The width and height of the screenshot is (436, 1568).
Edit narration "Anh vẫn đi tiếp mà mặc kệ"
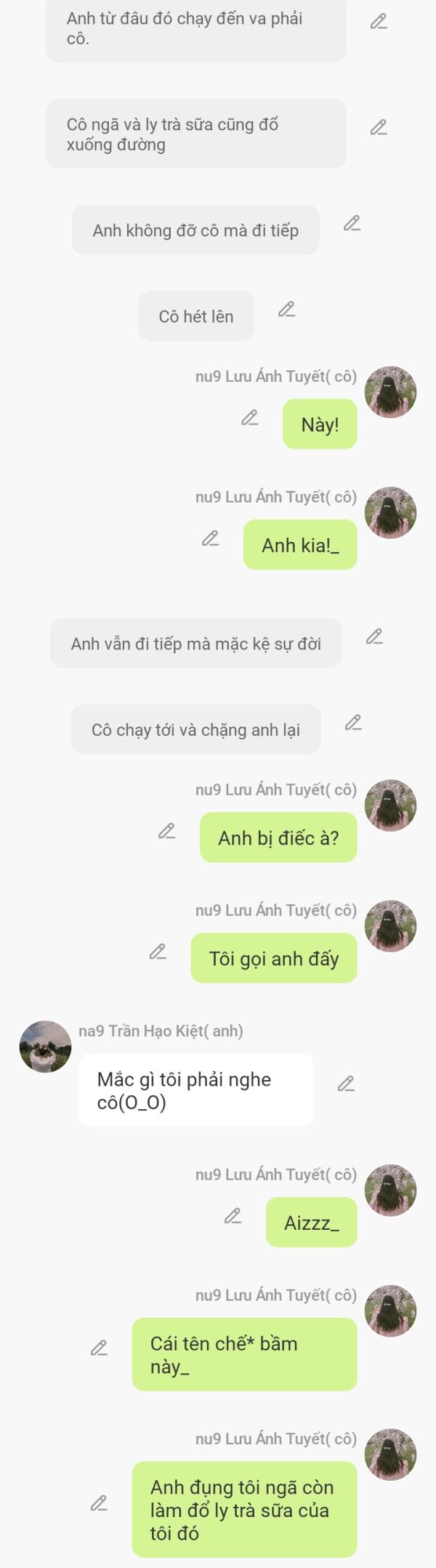pyautogui.click(x=374, y=637)
